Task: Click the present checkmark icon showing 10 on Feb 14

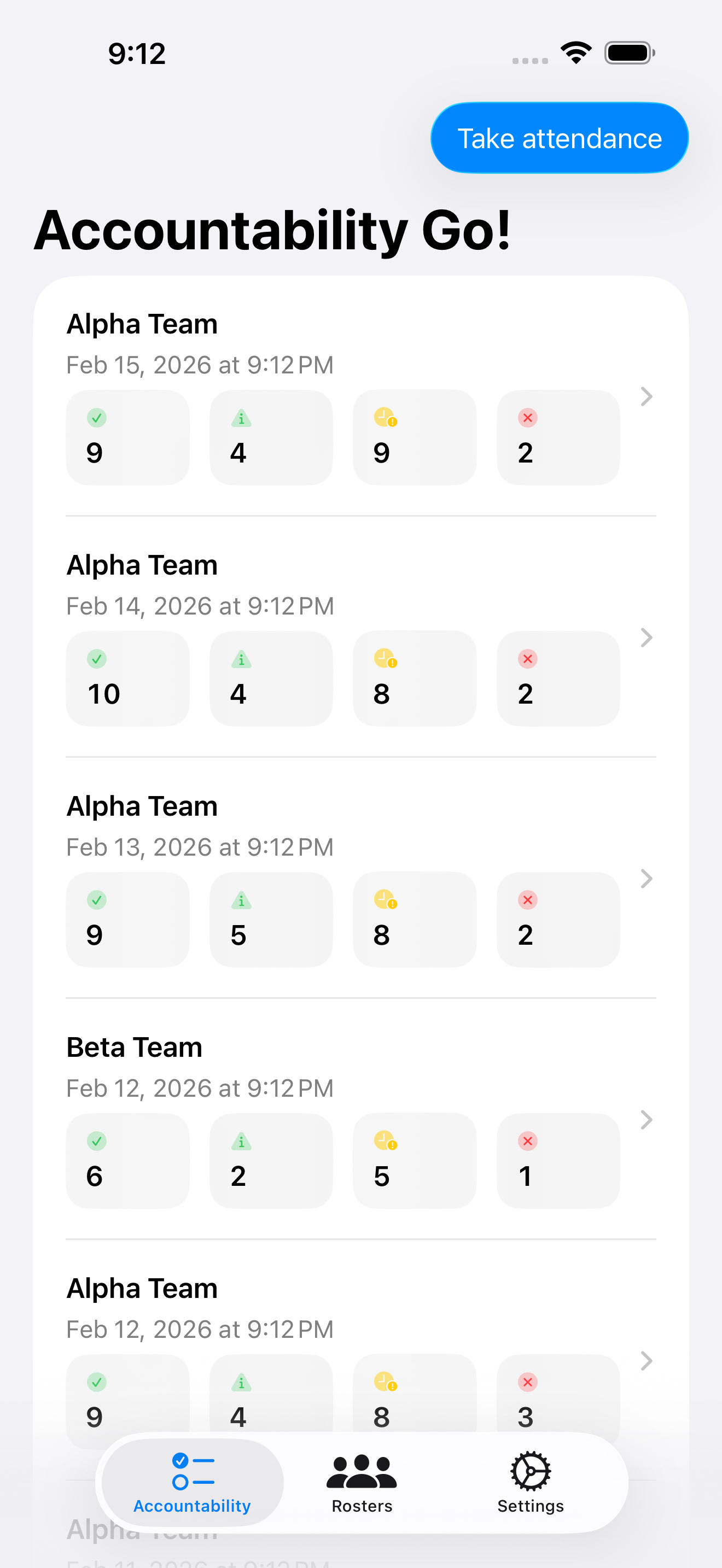Action: 97,659
